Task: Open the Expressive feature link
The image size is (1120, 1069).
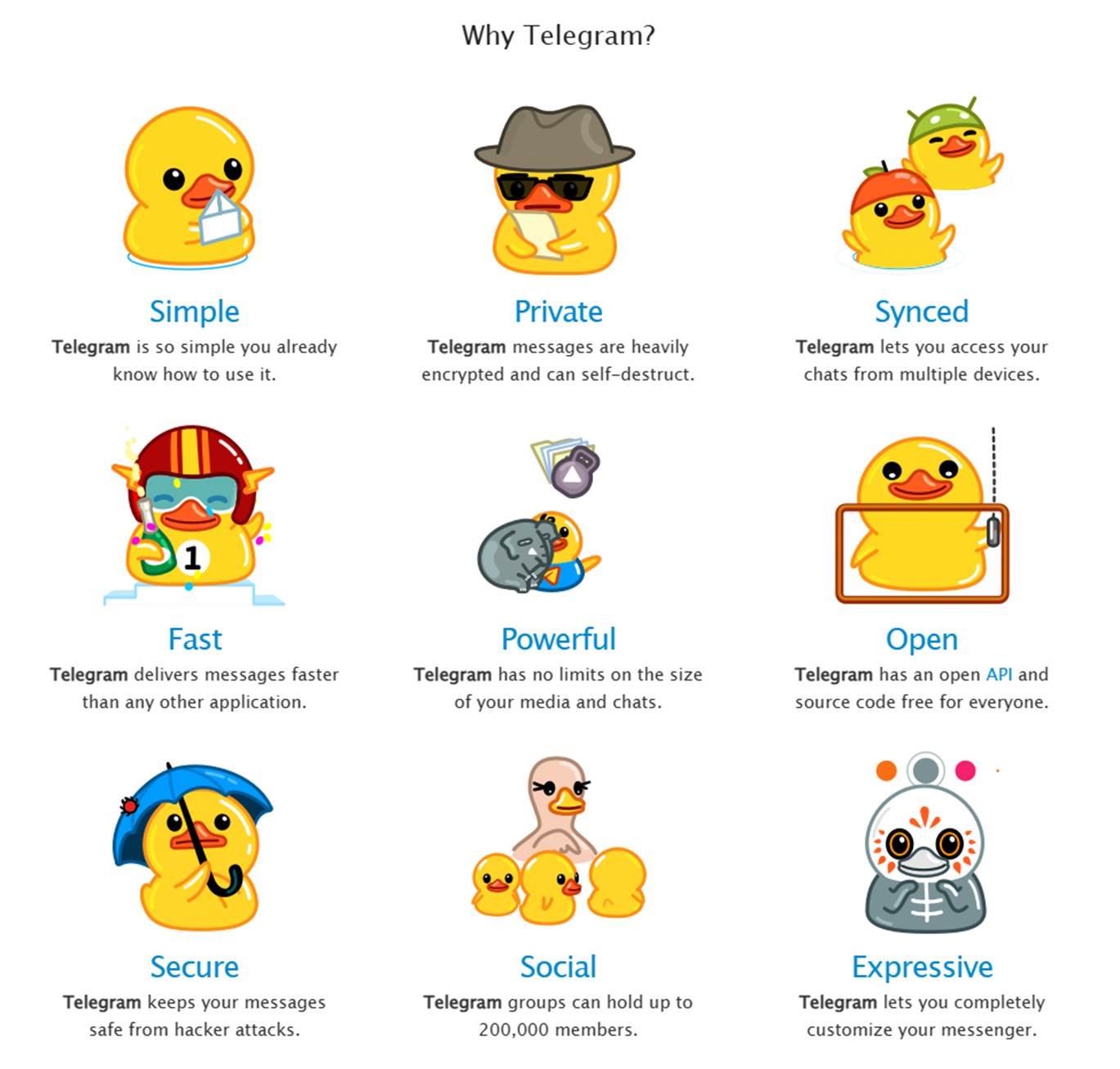Action: 921,967
